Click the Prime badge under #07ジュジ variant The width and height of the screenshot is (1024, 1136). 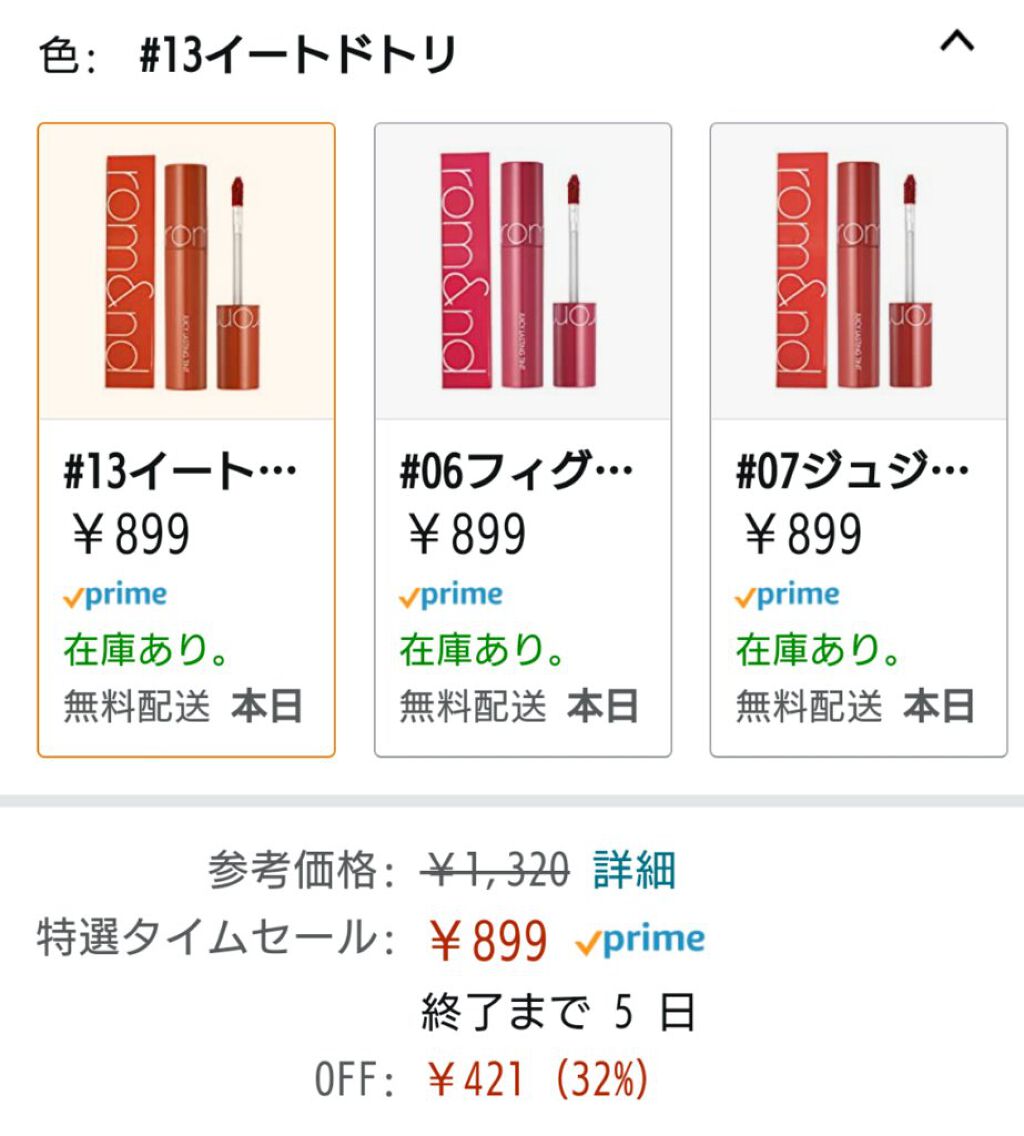(790, 594)
